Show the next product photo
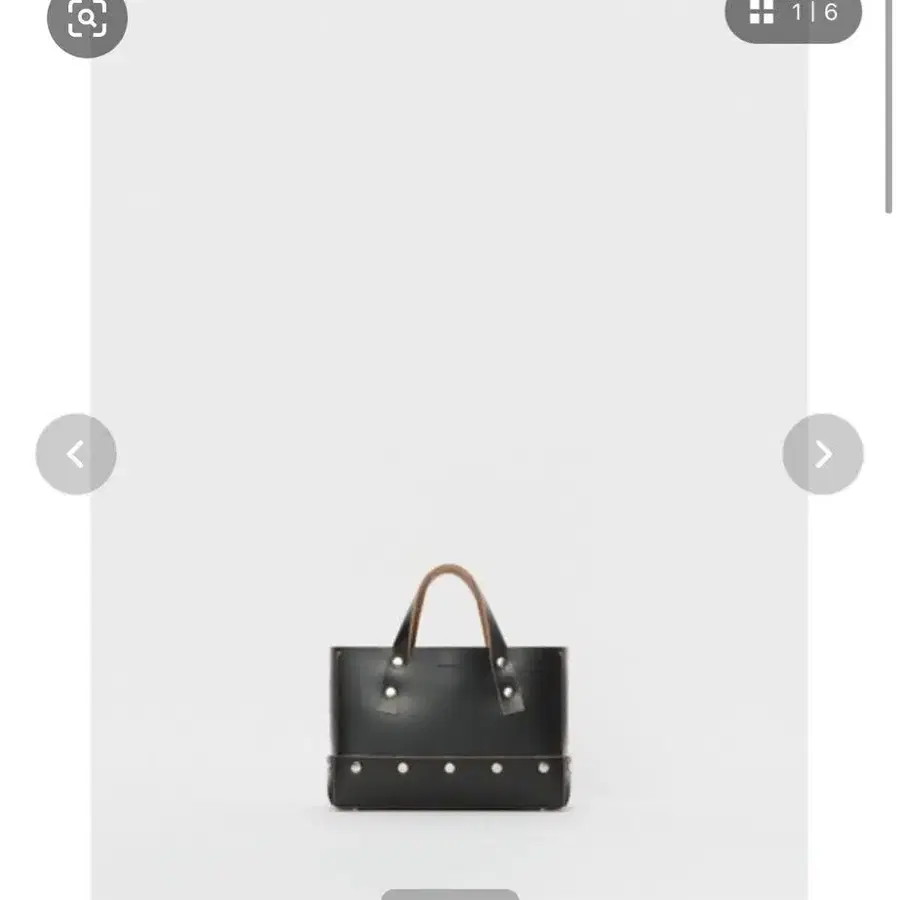The image size is (900, 900). (x=822, y=454)
